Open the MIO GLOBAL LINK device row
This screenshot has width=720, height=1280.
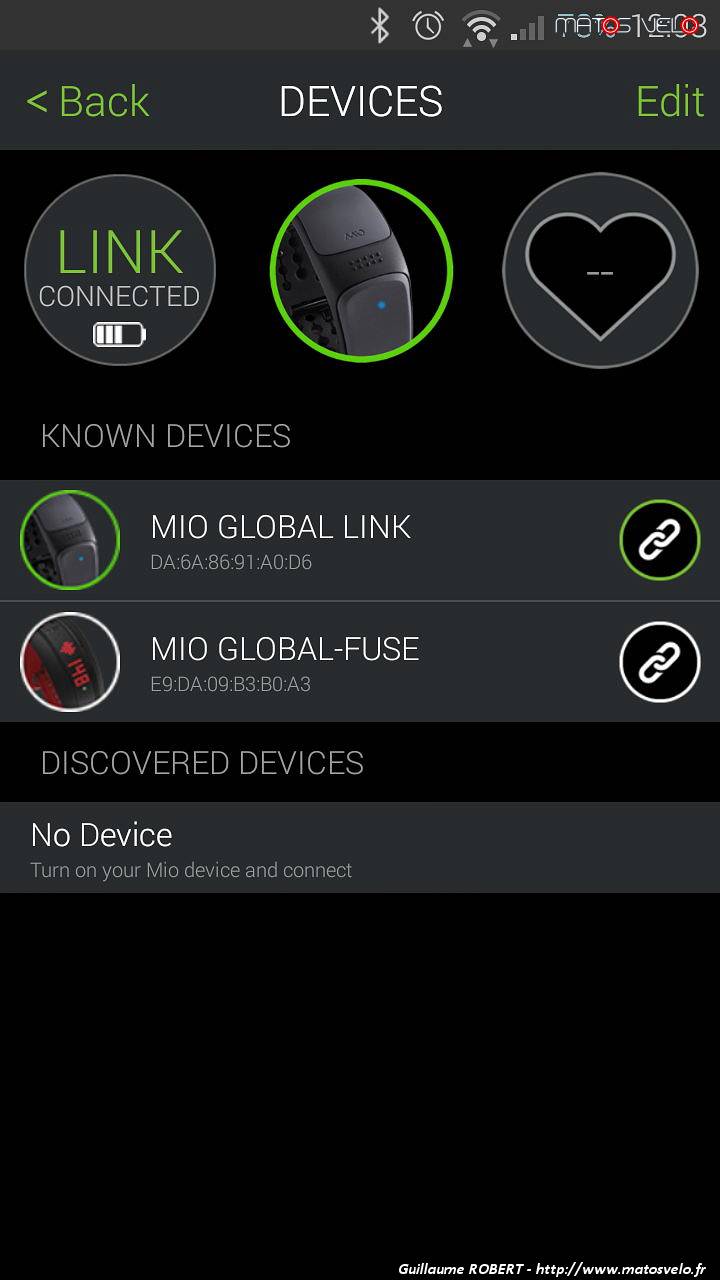coord(360,540)
